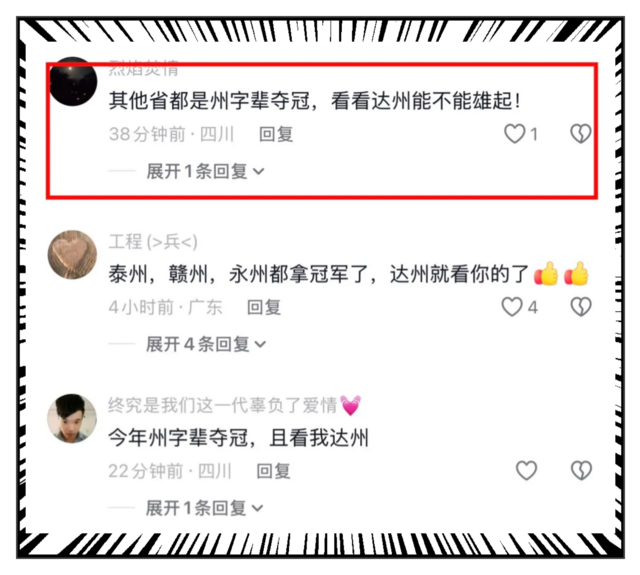
Task: Reply to the 4小时前 comment from 广东
Action: 264,307
